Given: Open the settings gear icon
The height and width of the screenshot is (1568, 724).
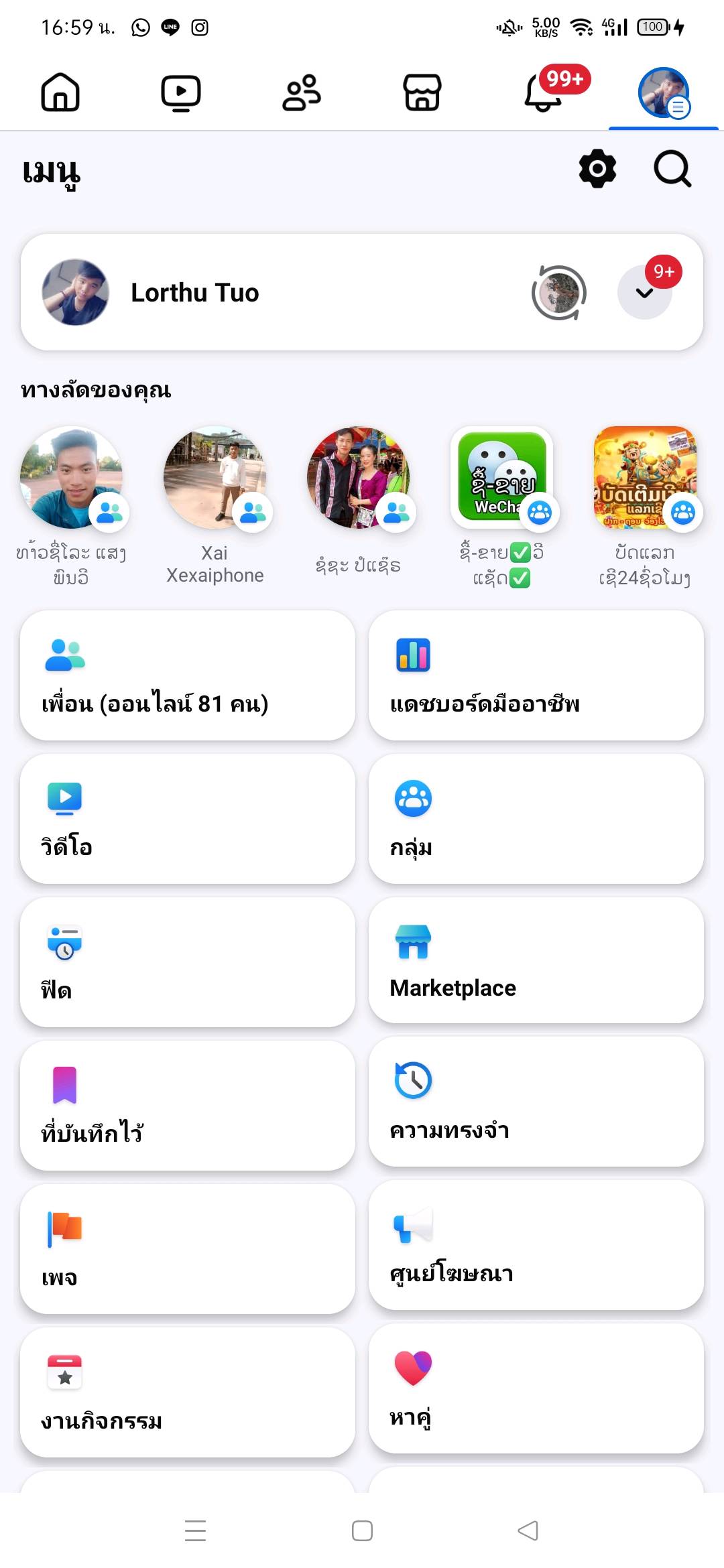Looking at the screenshot, I should click(x=597, y=169).
